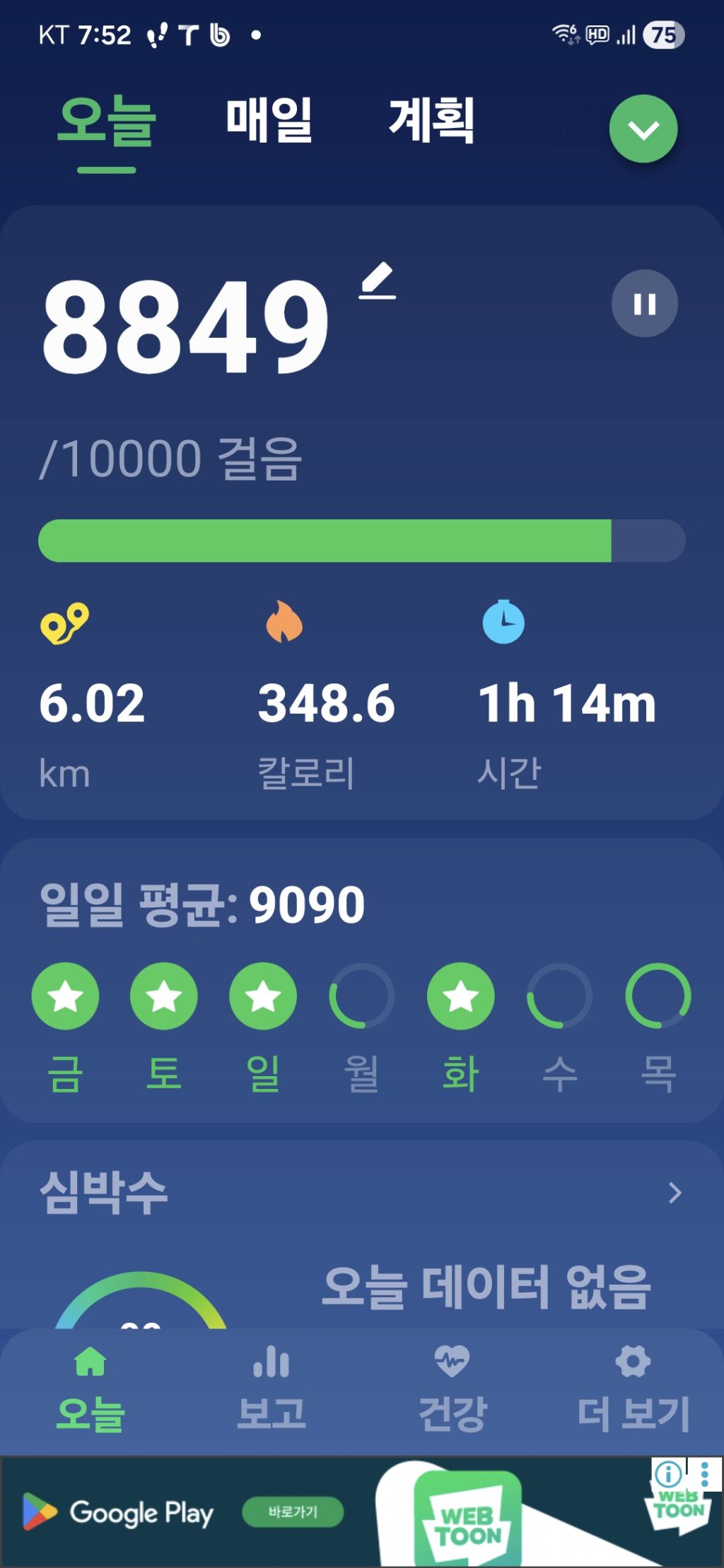
Task: Switch to the 계획 tab
Action: pos(431,120)
